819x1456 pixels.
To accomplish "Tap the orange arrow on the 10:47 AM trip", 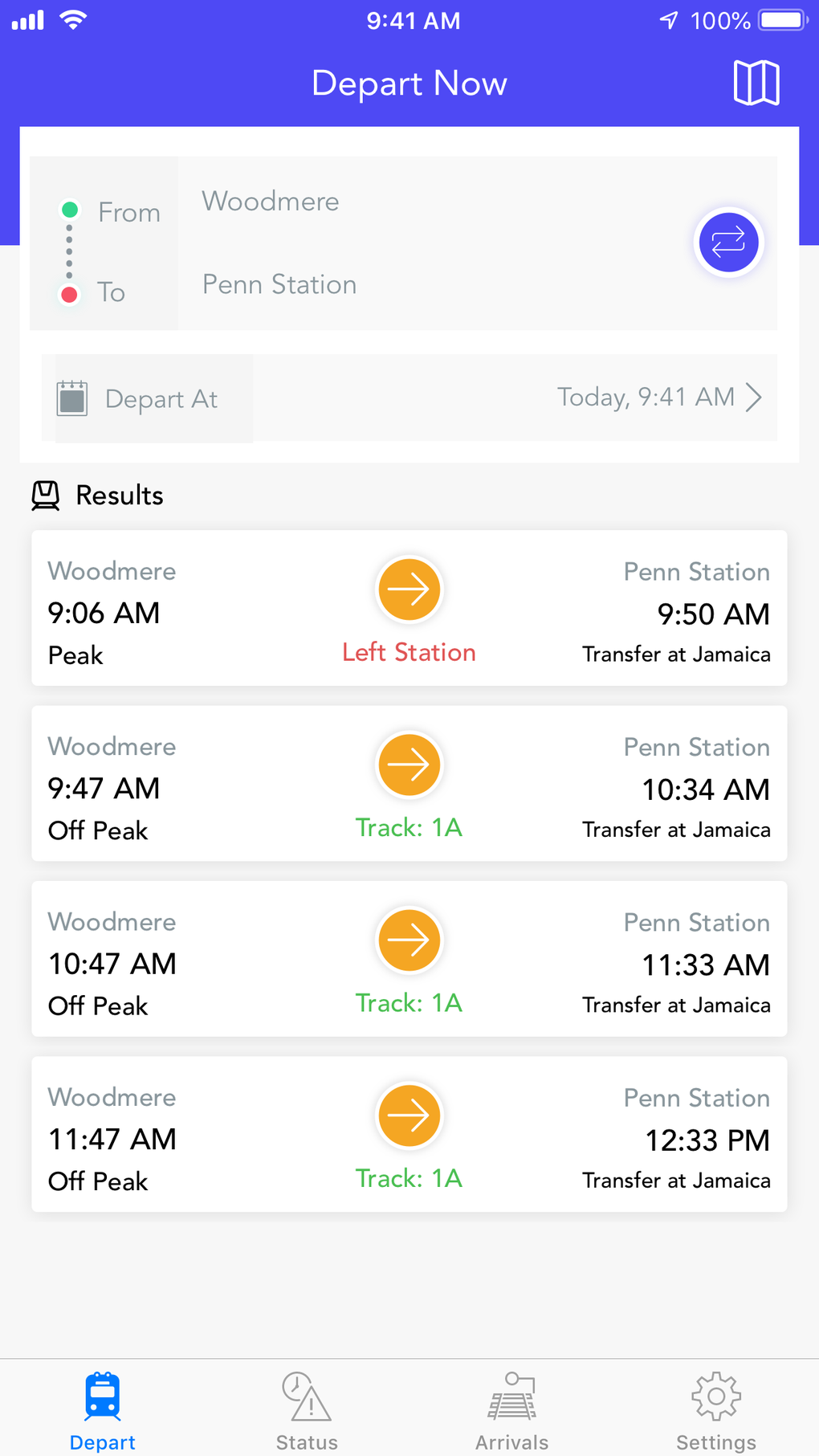I will (x=409, y=940).
